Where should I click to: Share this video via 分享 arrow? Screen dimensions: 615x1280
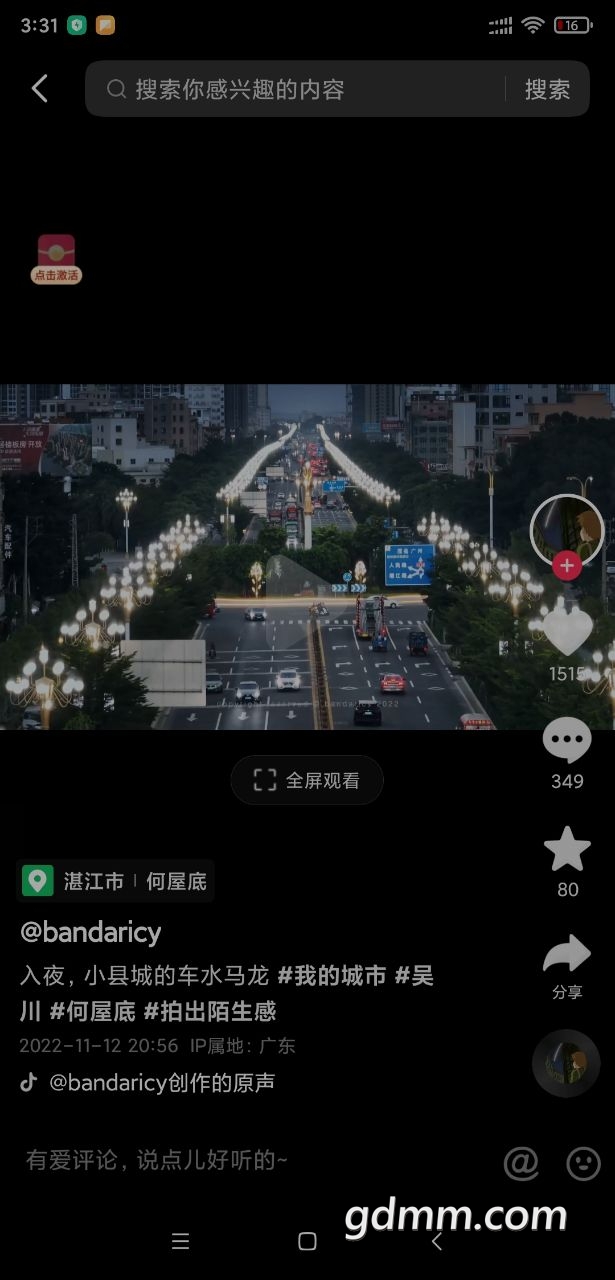(567, 956)
